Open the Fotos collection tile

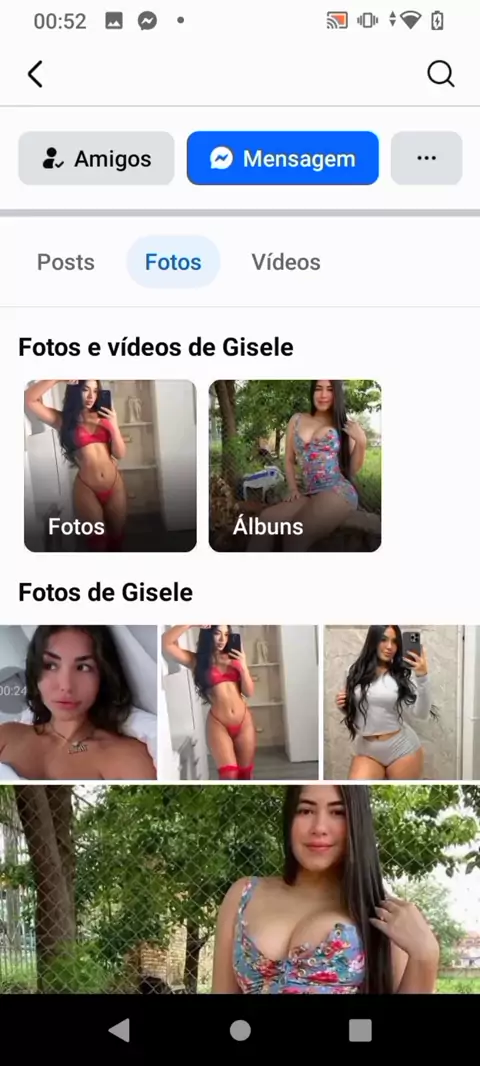click(x=110, y=466)
